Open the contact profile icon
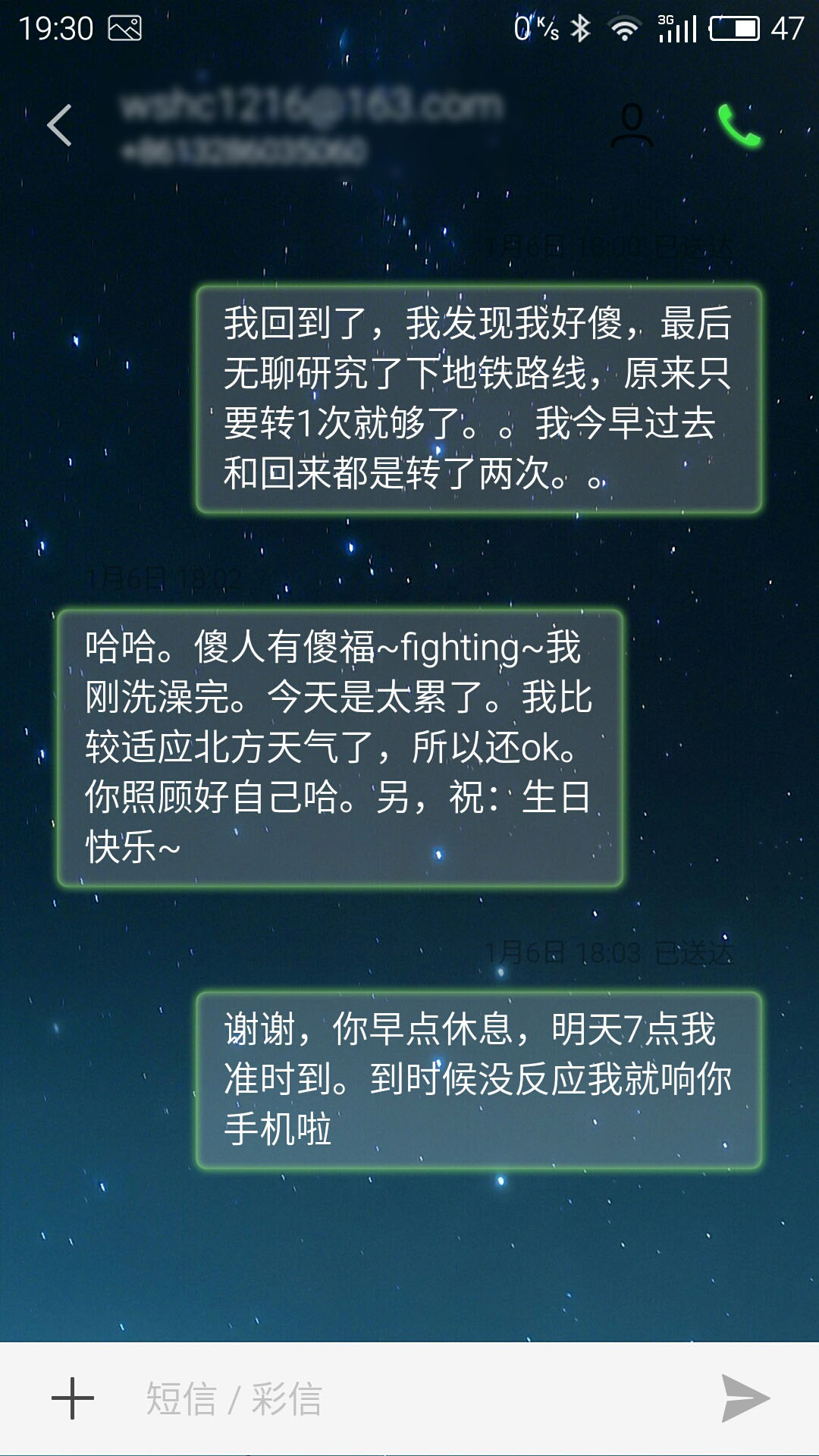 632,125
